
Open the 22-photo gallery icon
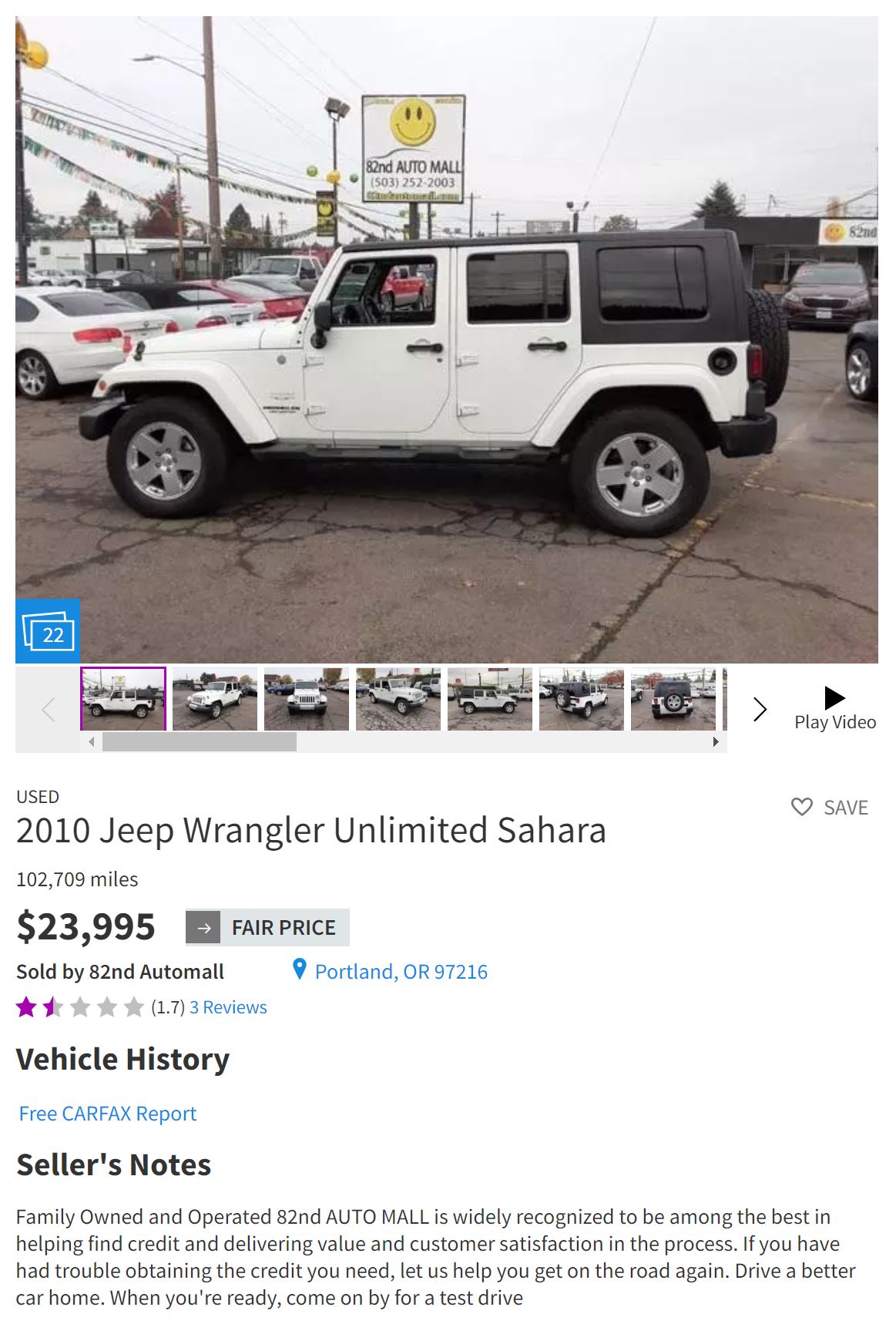click(x=48, y=631)
